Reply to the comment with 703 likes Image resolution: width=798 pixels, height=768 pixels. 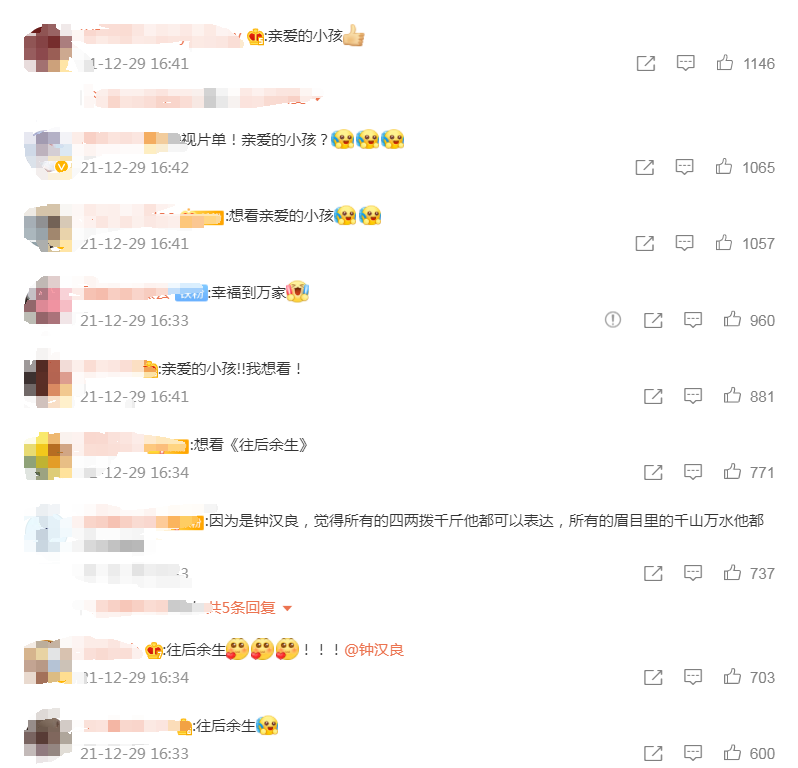point(692,677)
